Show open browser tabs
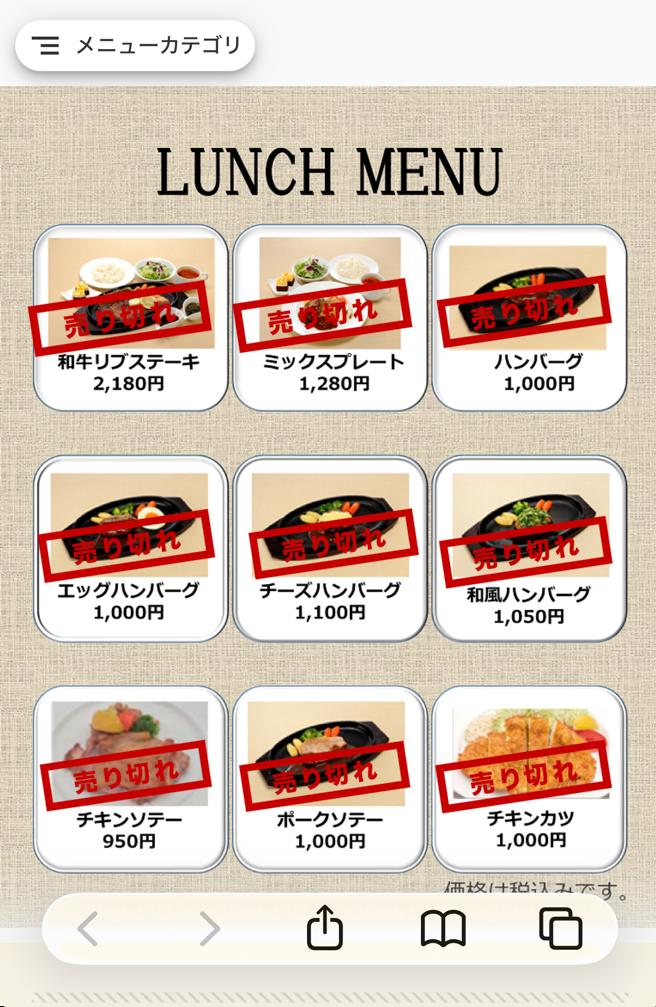Viewport: 656px width, 1007px height. [x=560, y=929]
